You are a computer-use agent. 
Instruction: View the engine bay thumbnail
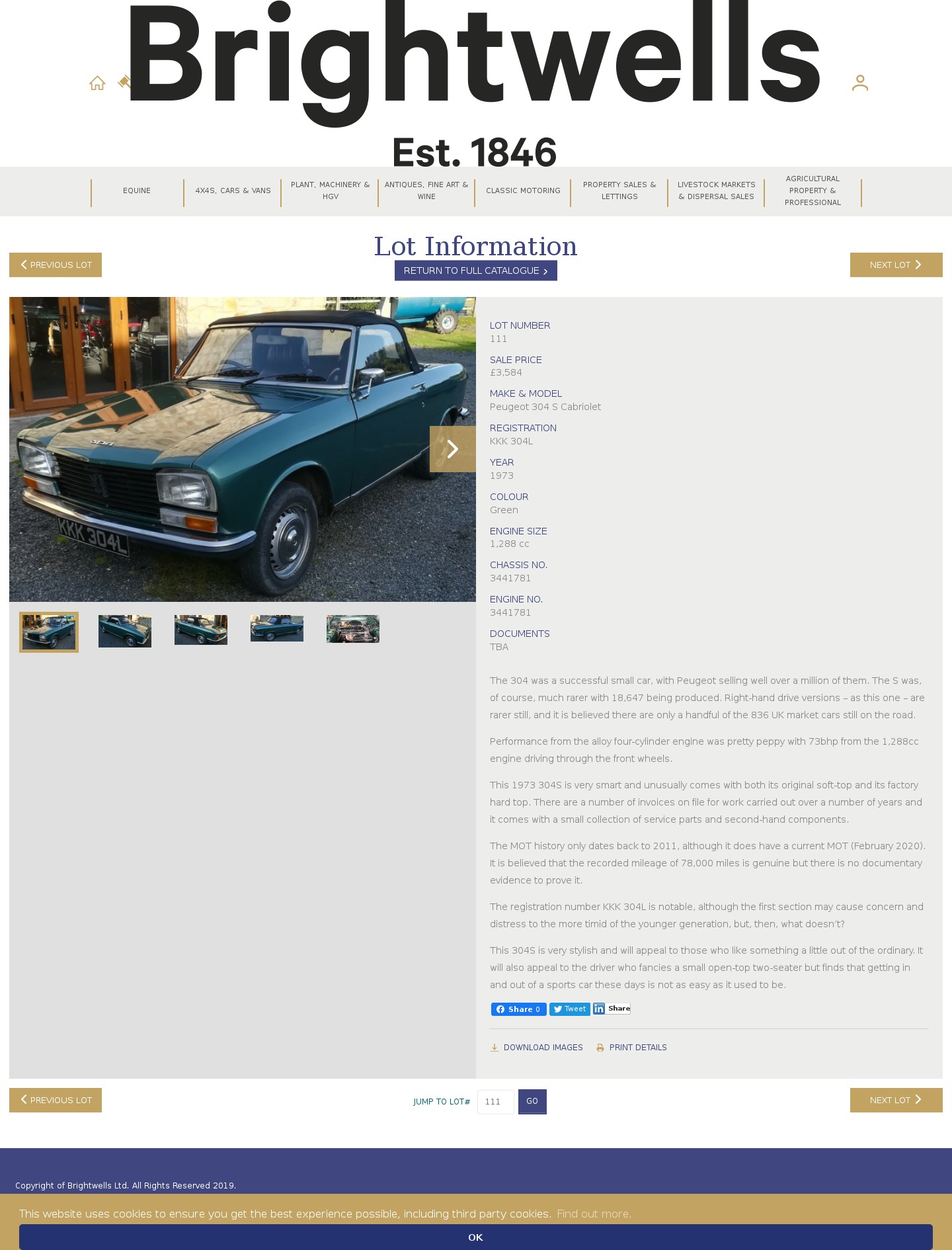click(352, 629)
